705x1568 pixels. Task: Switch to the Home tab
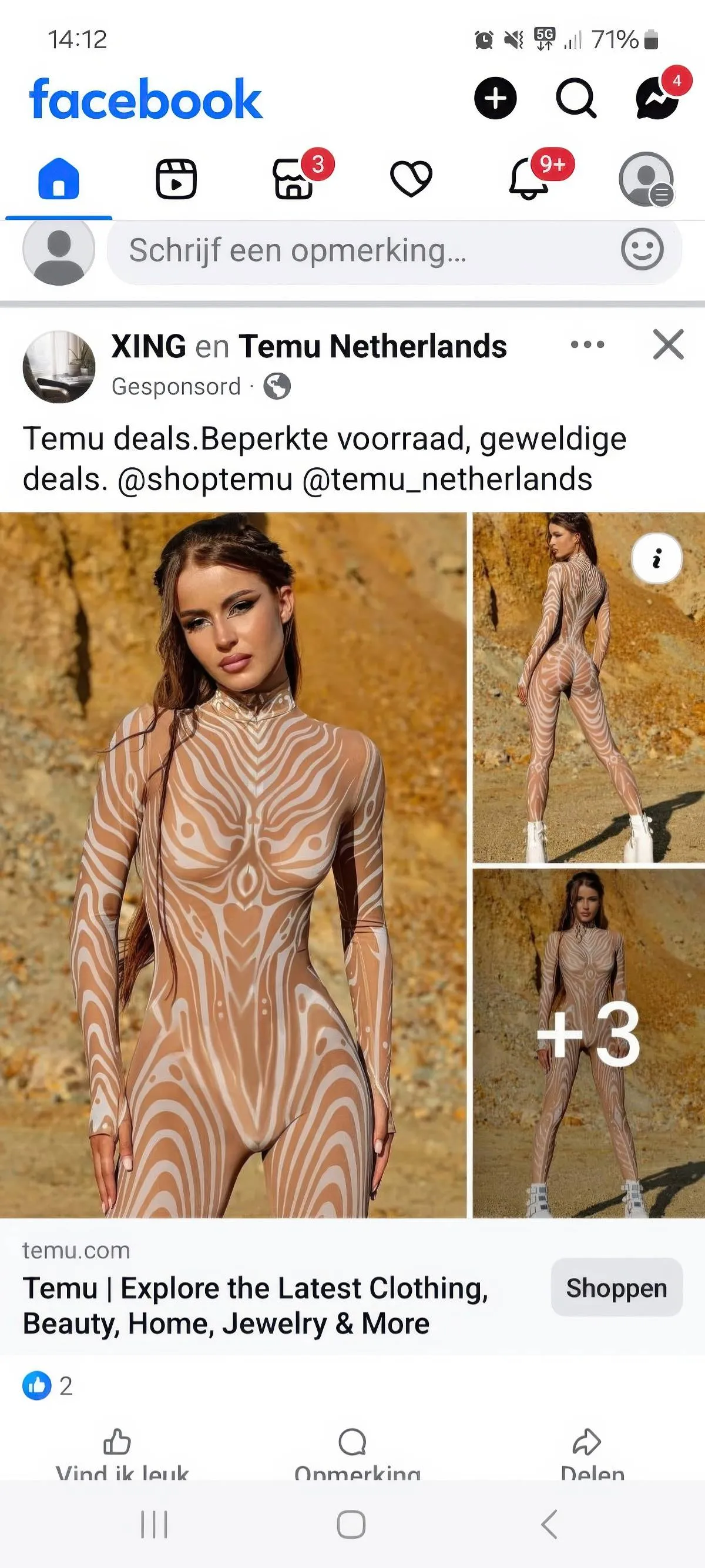(x=58, y=178)
